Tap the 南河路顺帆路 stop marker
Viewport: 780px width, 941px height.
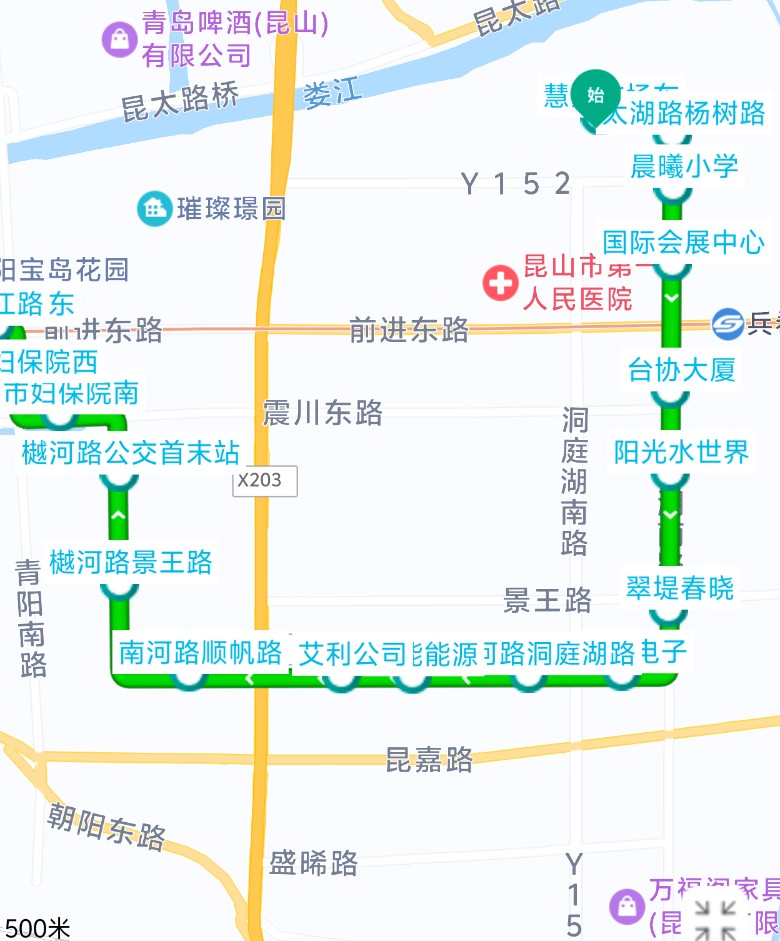[x=189, y=679]
